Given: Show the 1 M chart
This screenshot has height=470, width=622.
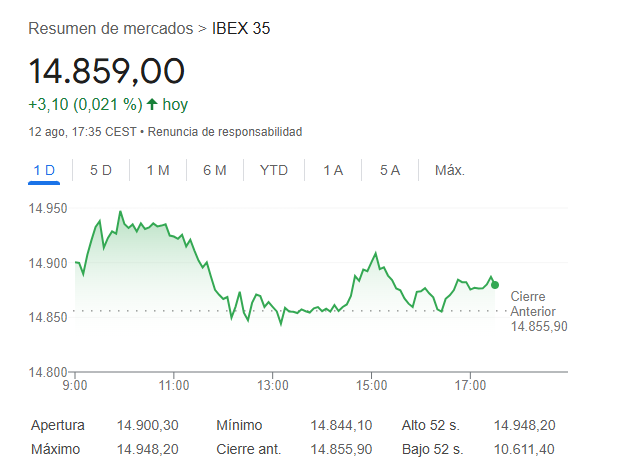Looking at the screenshot, I should 158,170.
